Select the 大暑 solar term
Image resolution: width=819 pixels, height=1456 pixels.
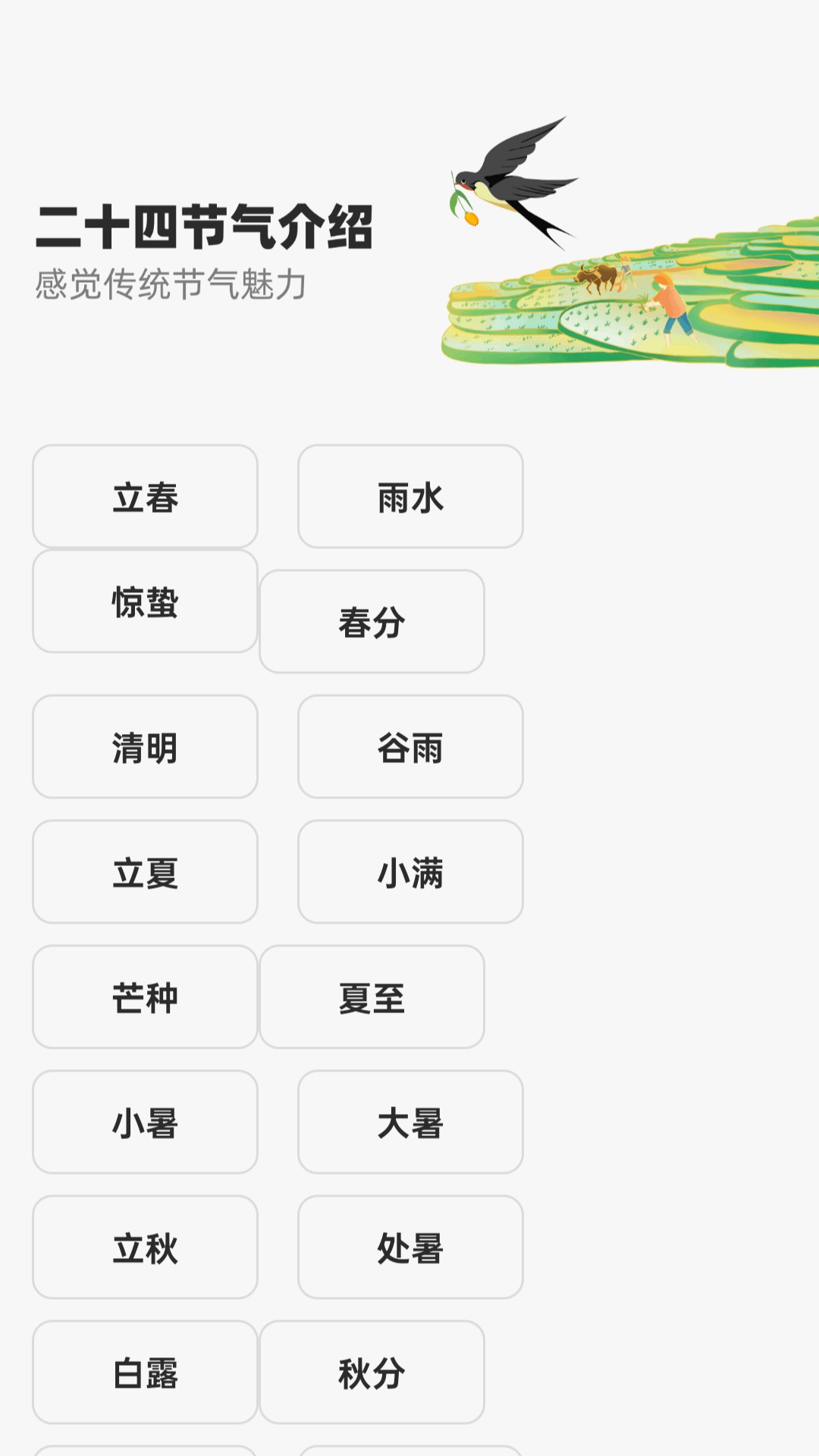click(x=409, y=1123)
